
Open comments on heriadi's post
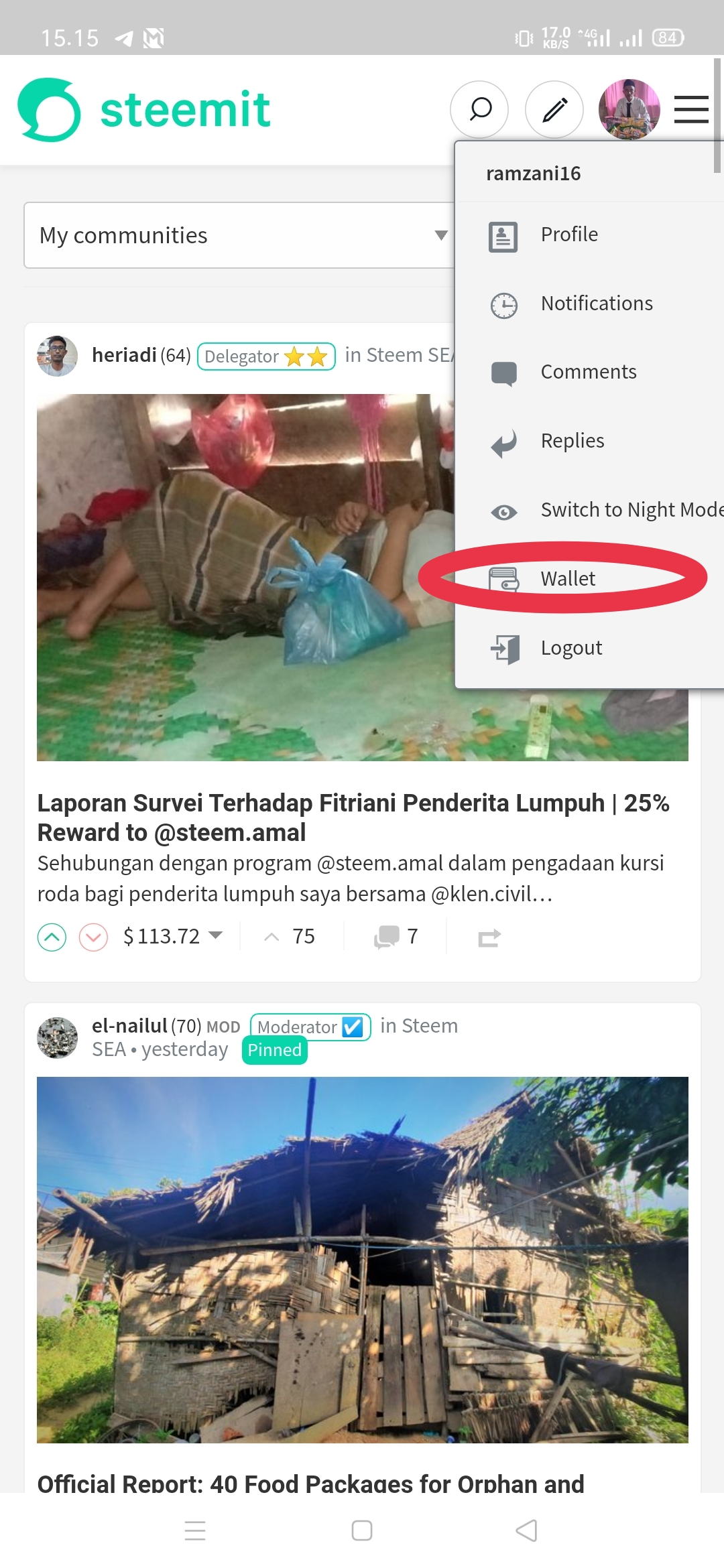[x=395, y=937]
